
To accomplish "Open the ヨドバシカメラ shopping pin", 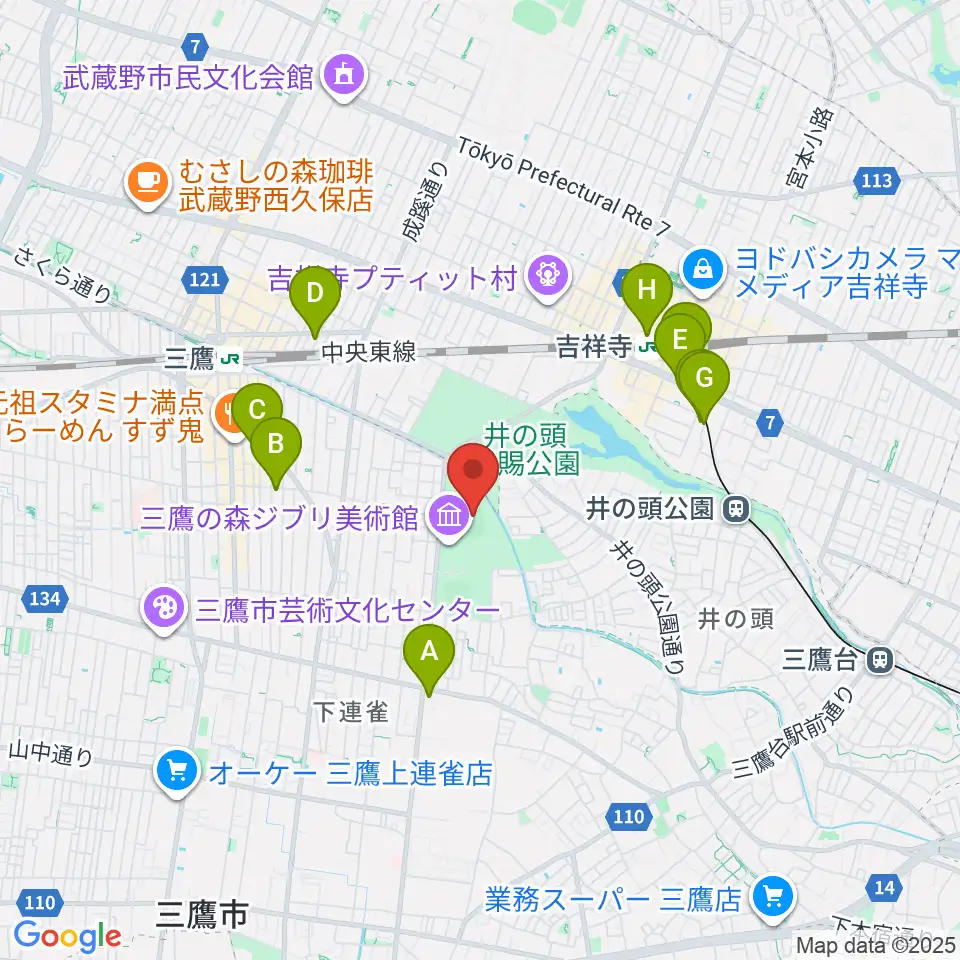I will coord(703,270).
